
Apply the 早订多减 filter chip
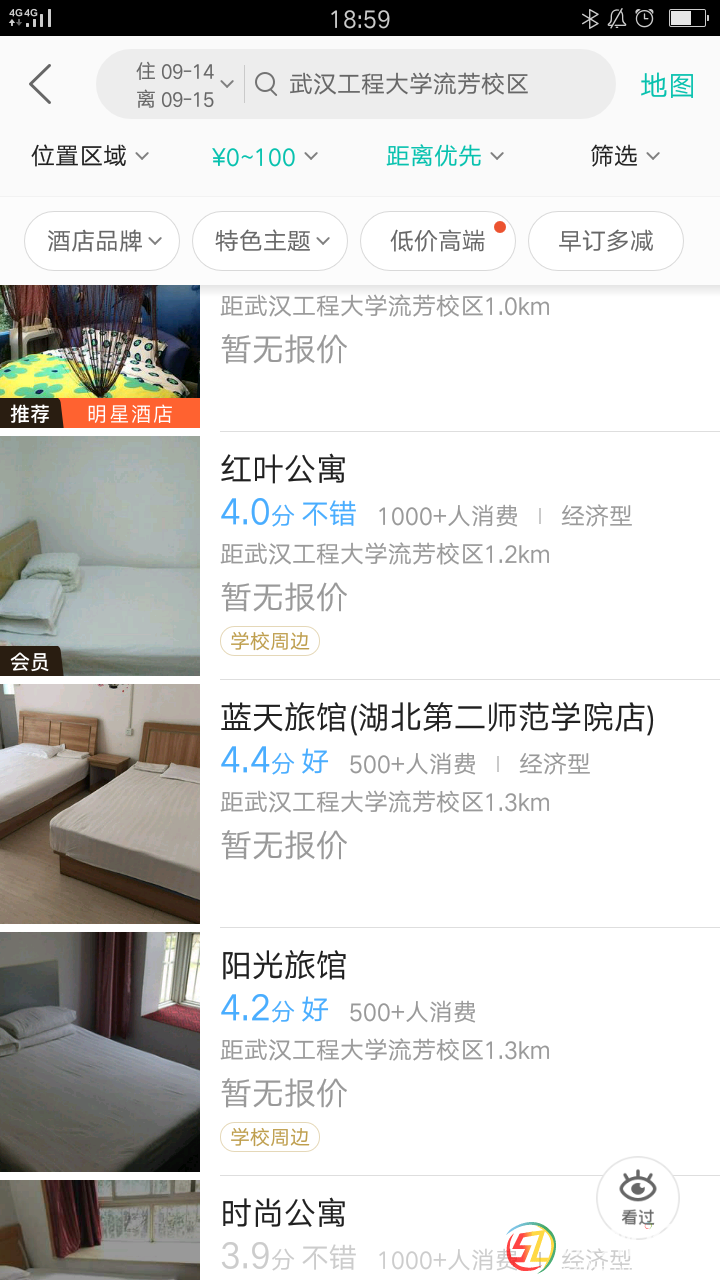point(606,241)
